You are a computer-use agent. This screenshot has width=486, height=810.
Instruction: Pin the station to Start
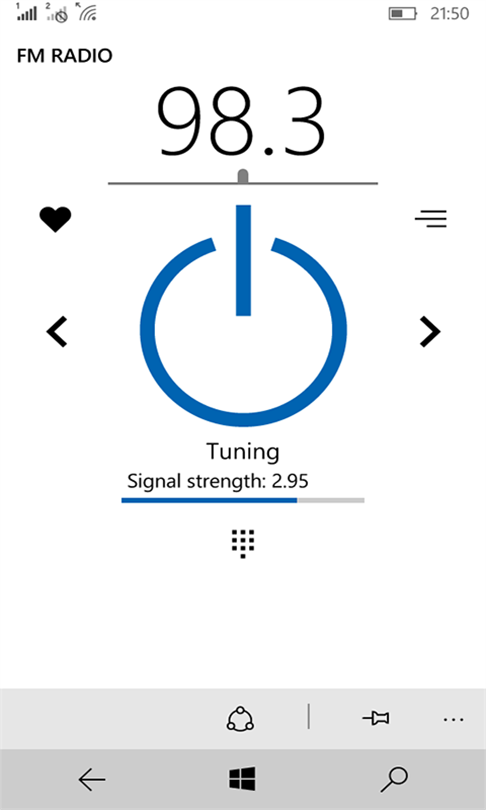click(x=375, y=718)
